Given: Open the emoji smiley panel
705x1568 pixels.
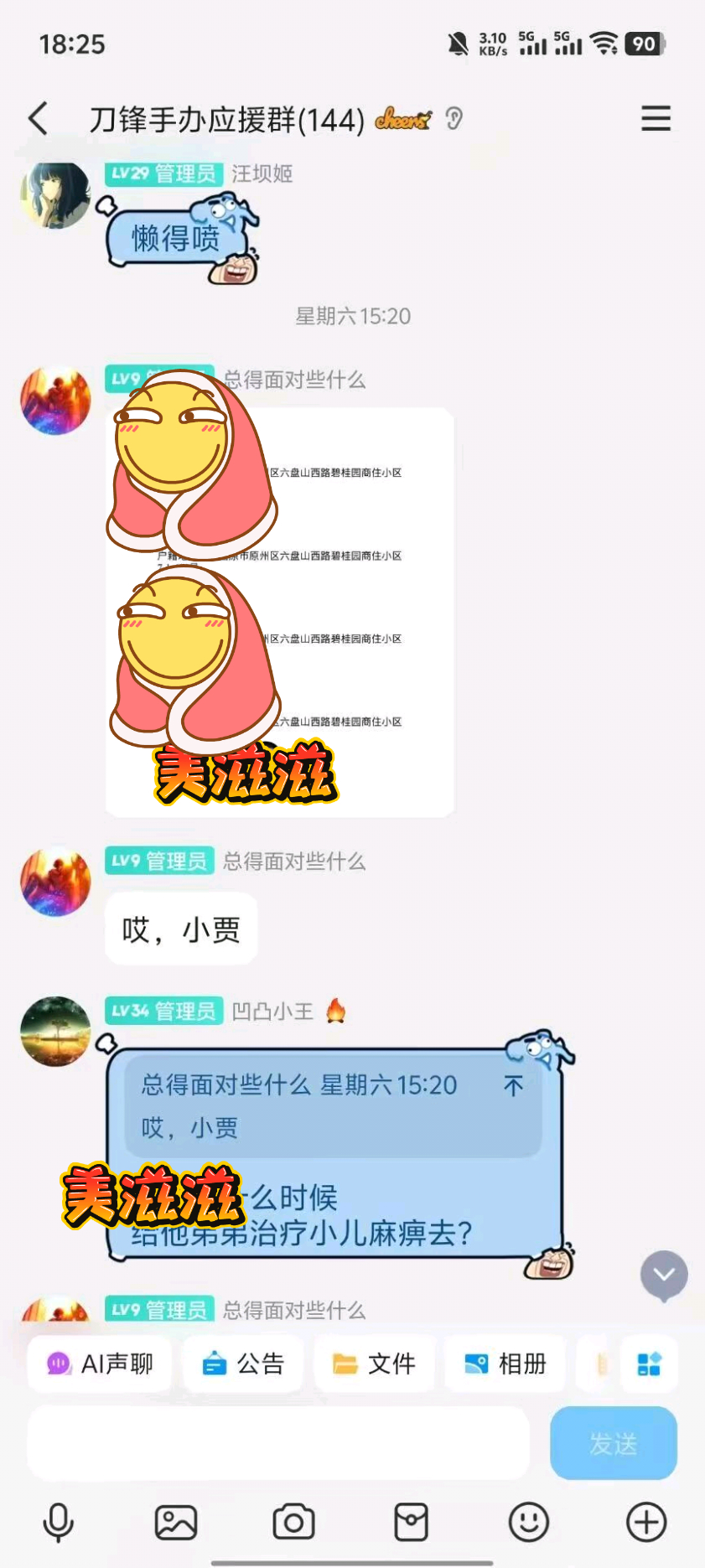Looking at the screenshot, I should point(529,1522).
